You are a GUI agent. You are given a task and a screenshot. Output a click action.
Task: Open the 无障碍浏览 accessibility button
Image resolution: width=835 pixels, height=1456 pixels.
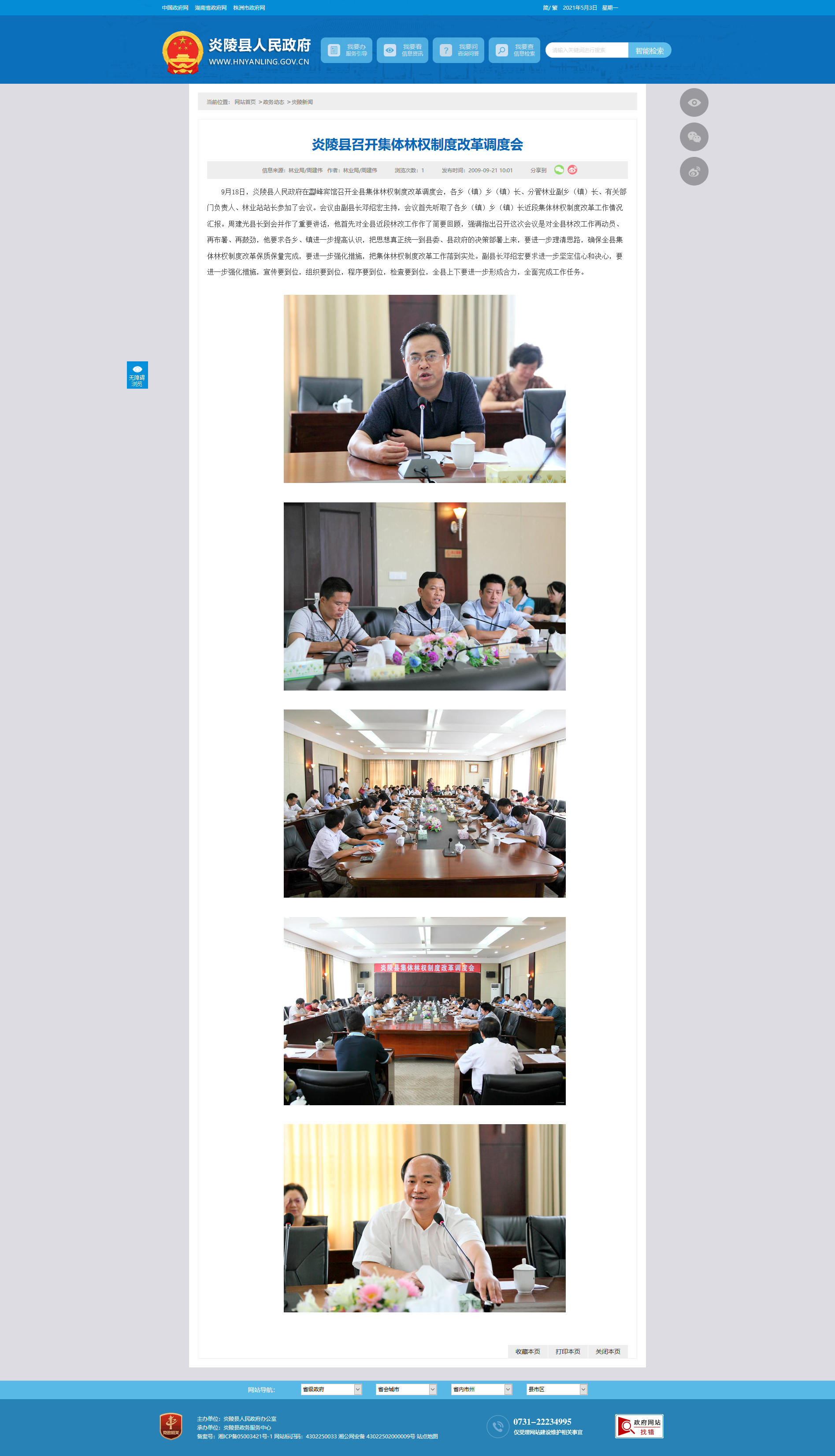(x=137, y=375)
